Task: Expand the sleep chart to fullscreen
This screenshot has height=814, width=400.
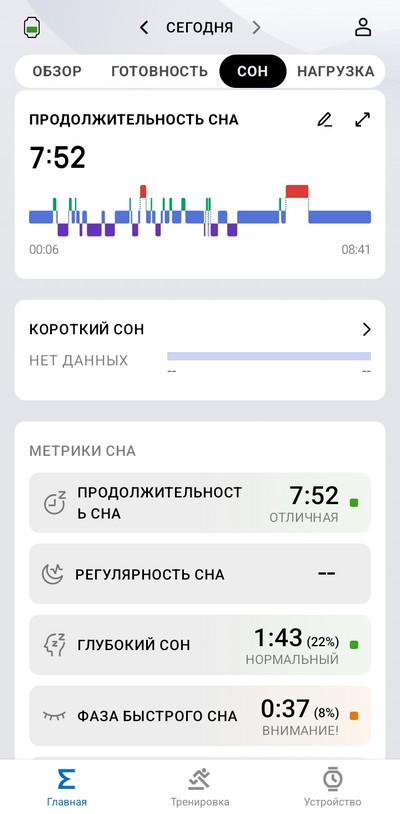Action: 363,120
